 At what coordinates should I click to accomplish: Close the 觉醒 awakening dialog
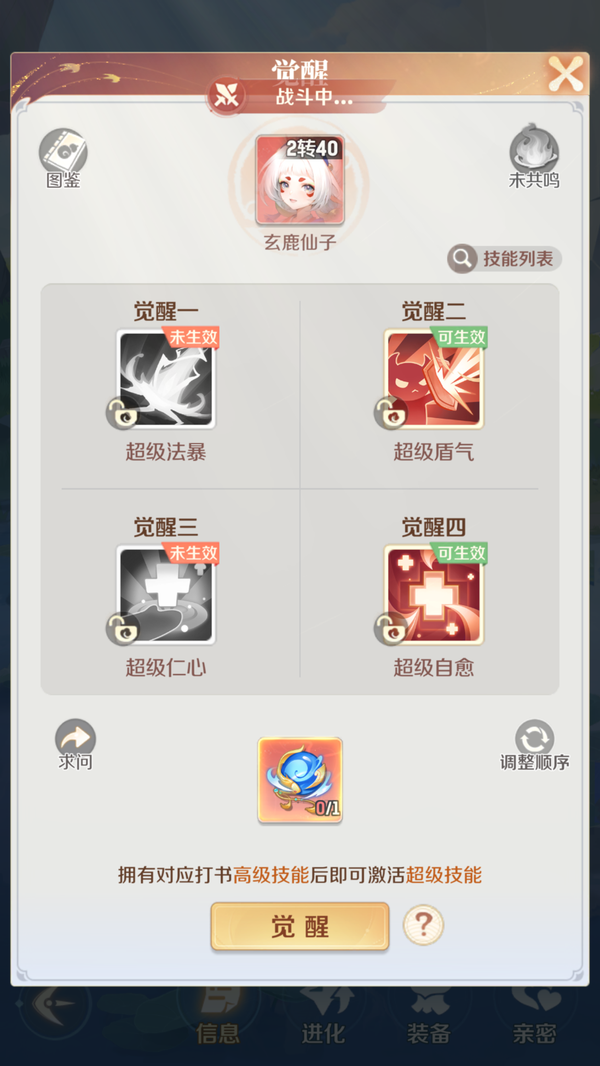(x=565, y=74)
